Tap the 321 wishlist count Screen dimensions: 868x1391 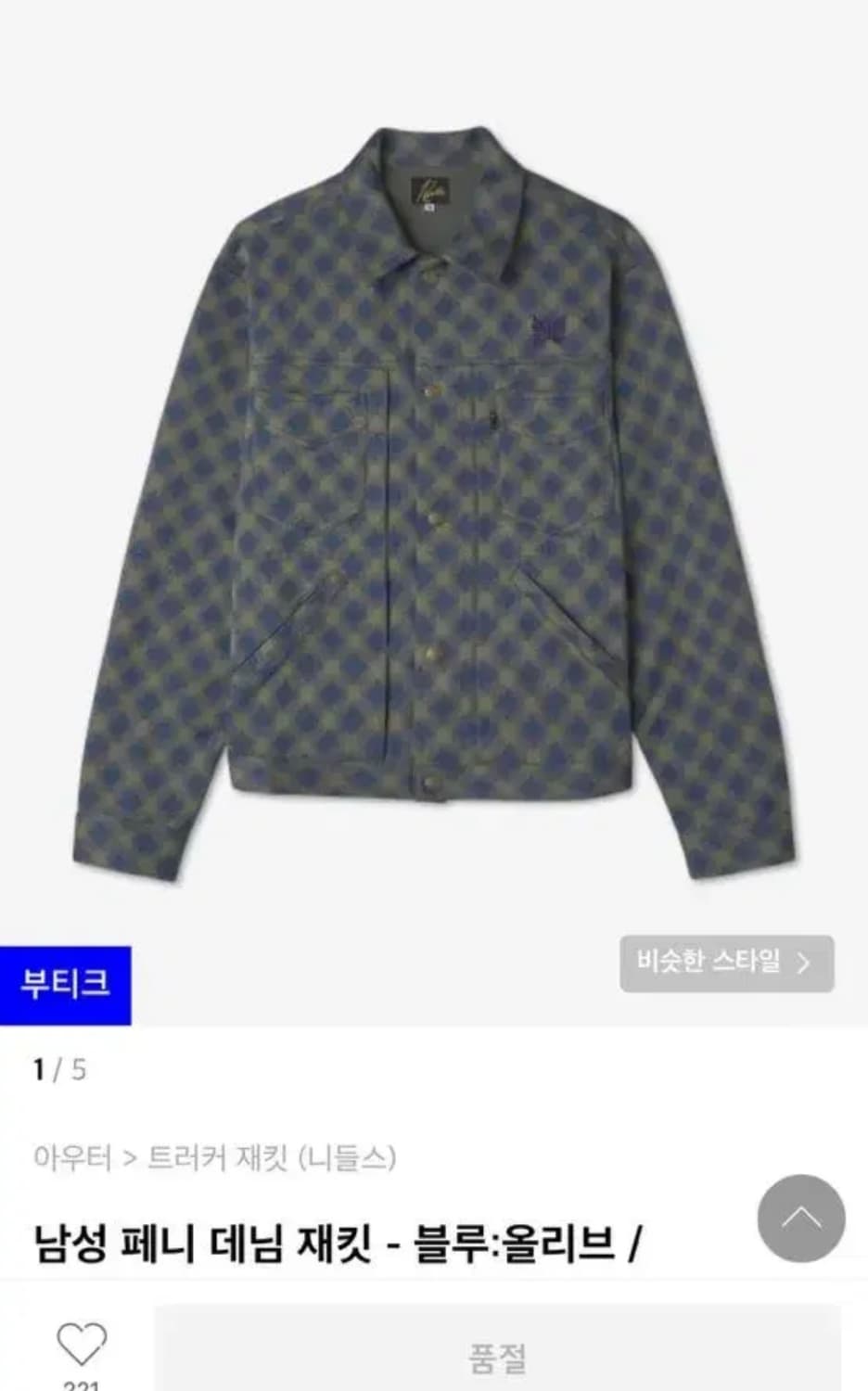point(83,1386)
